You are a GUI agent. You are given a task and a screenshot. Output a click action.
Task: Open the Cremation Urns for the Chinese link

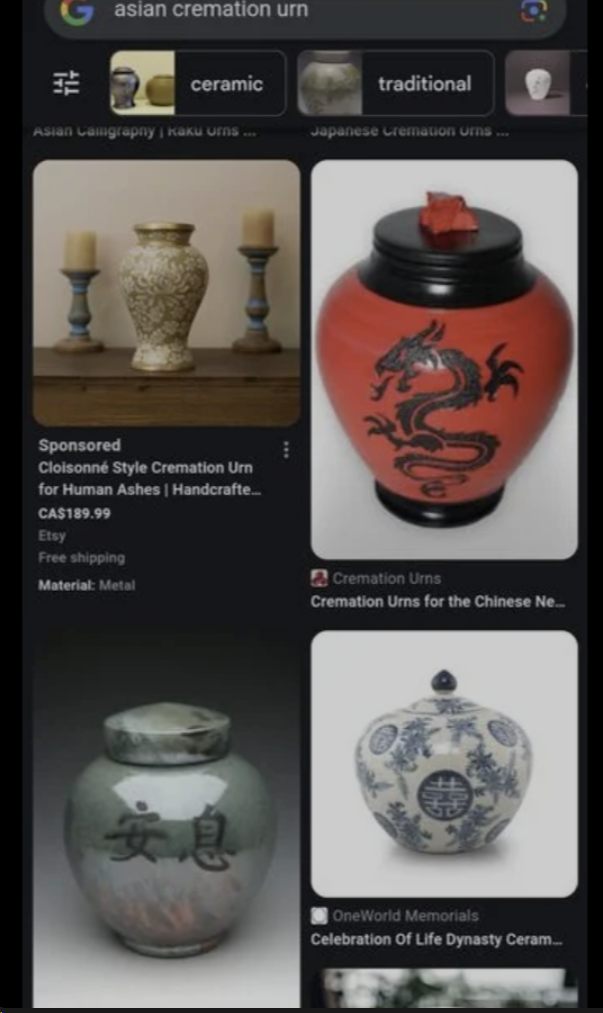[x=437, y=601]
